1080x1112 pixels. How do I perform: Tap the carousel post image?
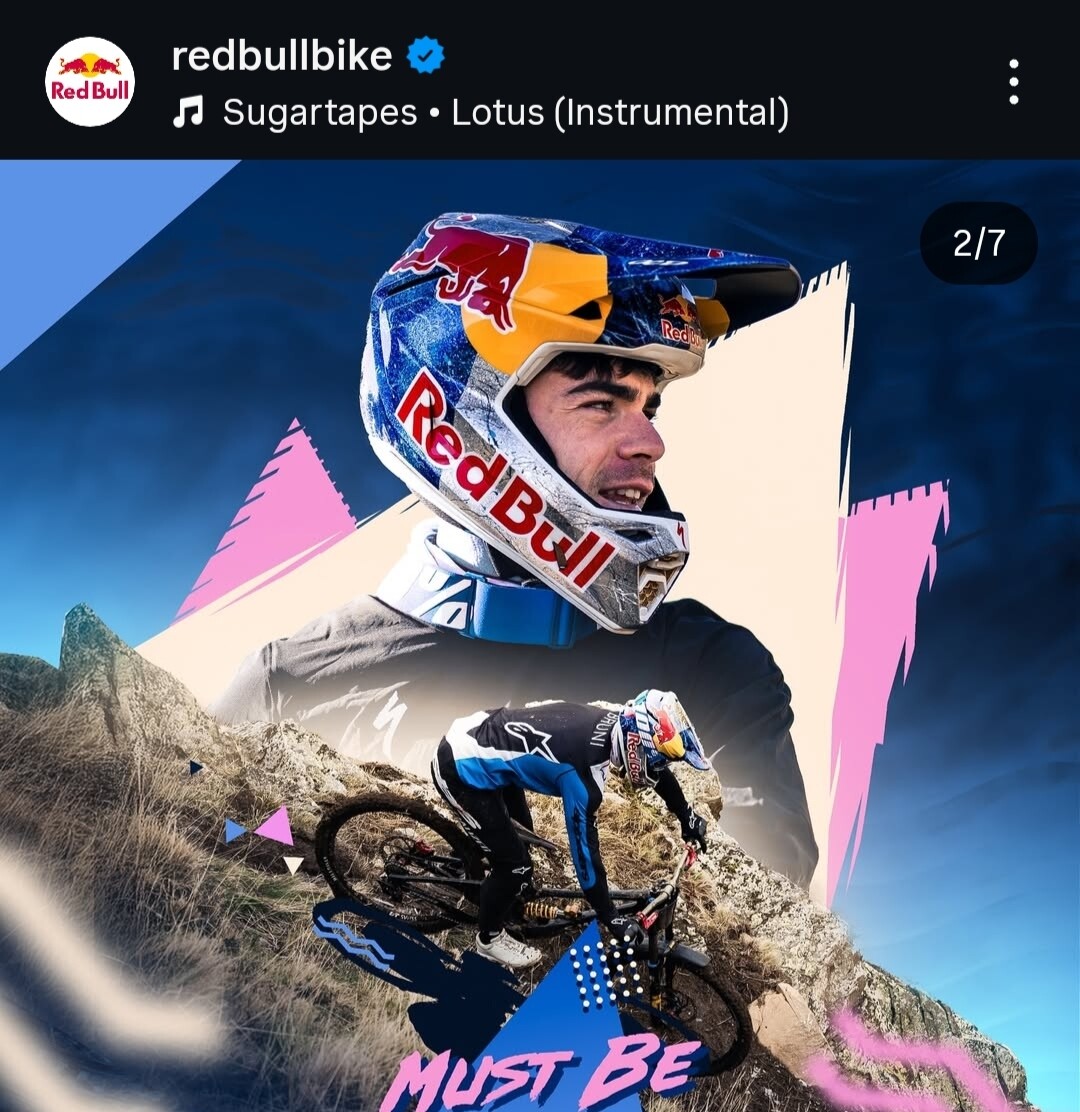(540, 636)
